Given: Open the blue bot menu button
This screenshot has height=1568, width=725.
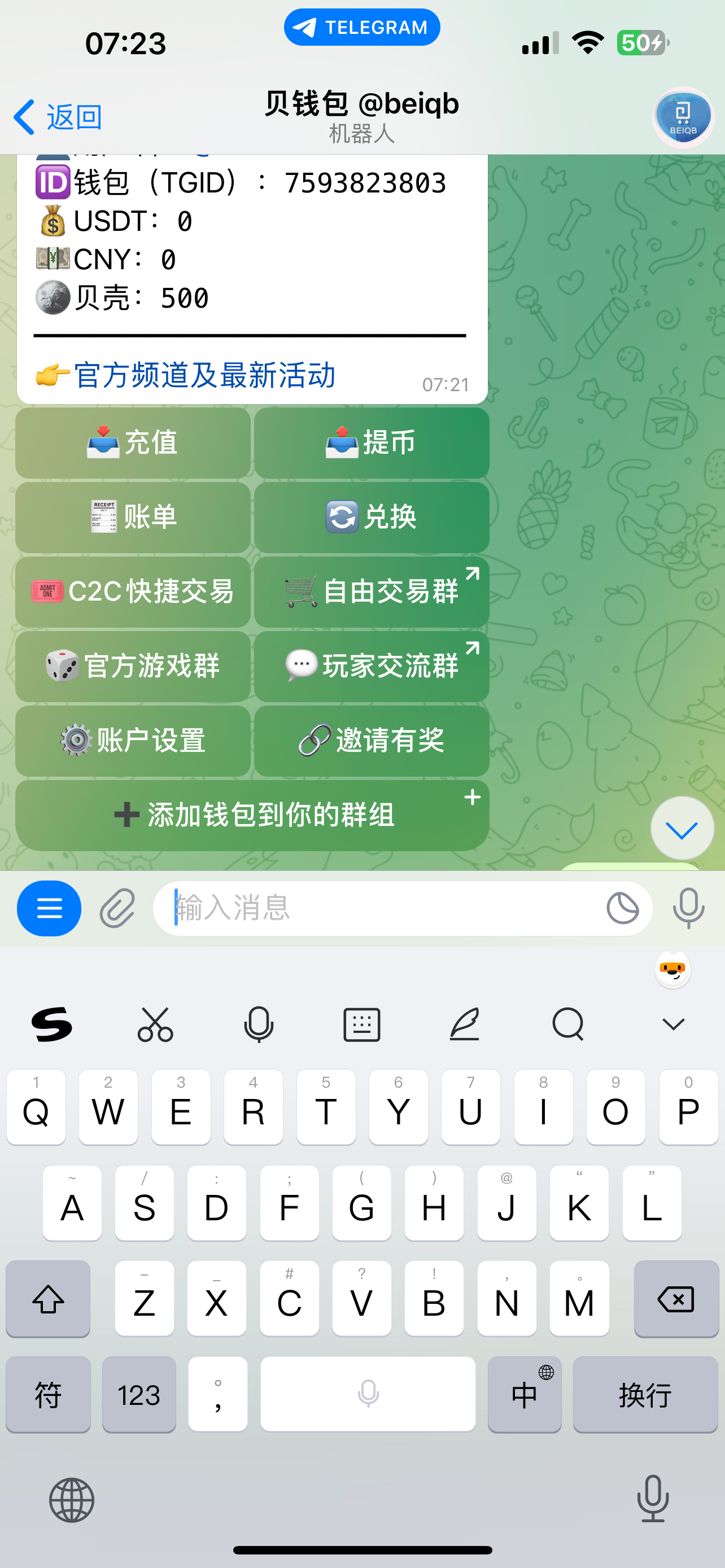Looking at the screenshot, I should (49, 908).
